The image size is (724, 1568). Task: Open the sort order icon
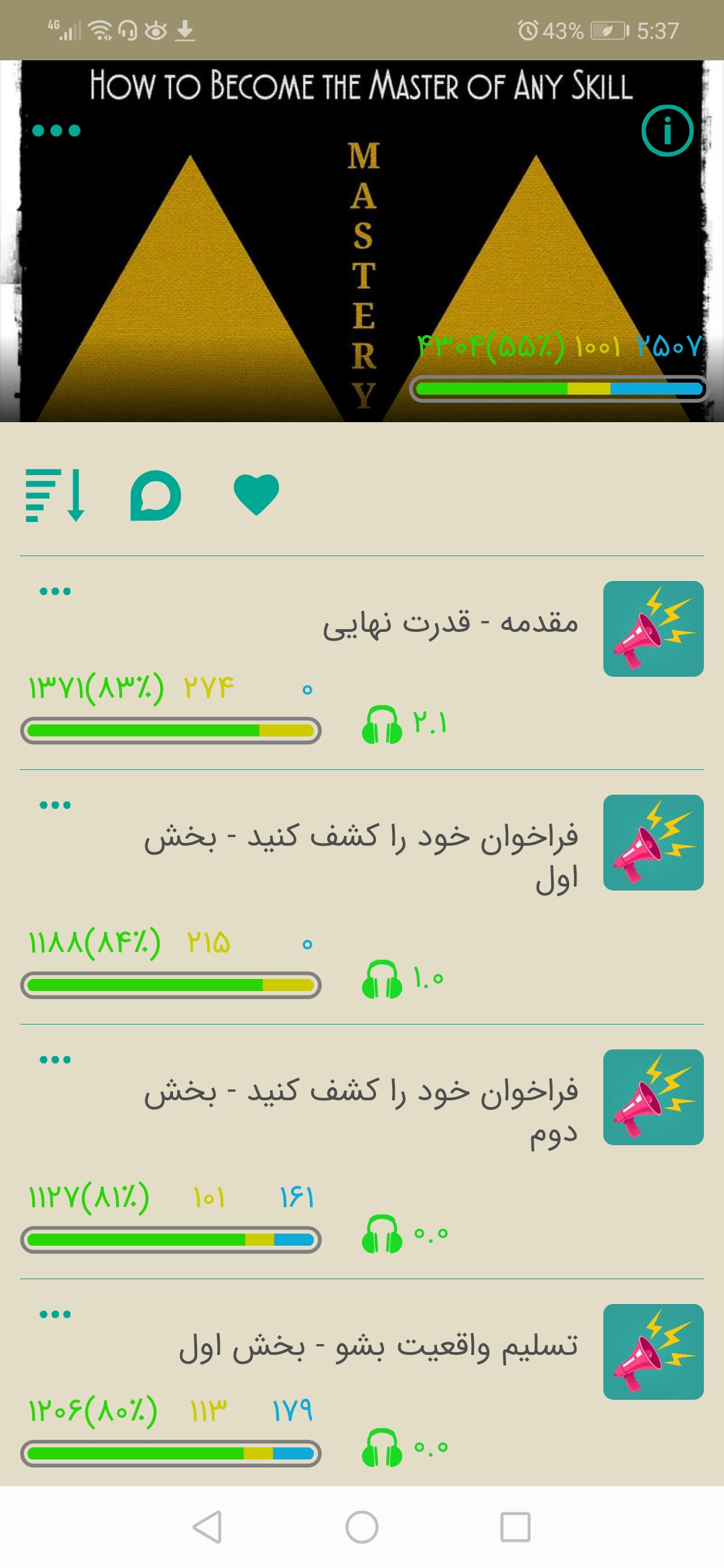(x=55, y=495)
